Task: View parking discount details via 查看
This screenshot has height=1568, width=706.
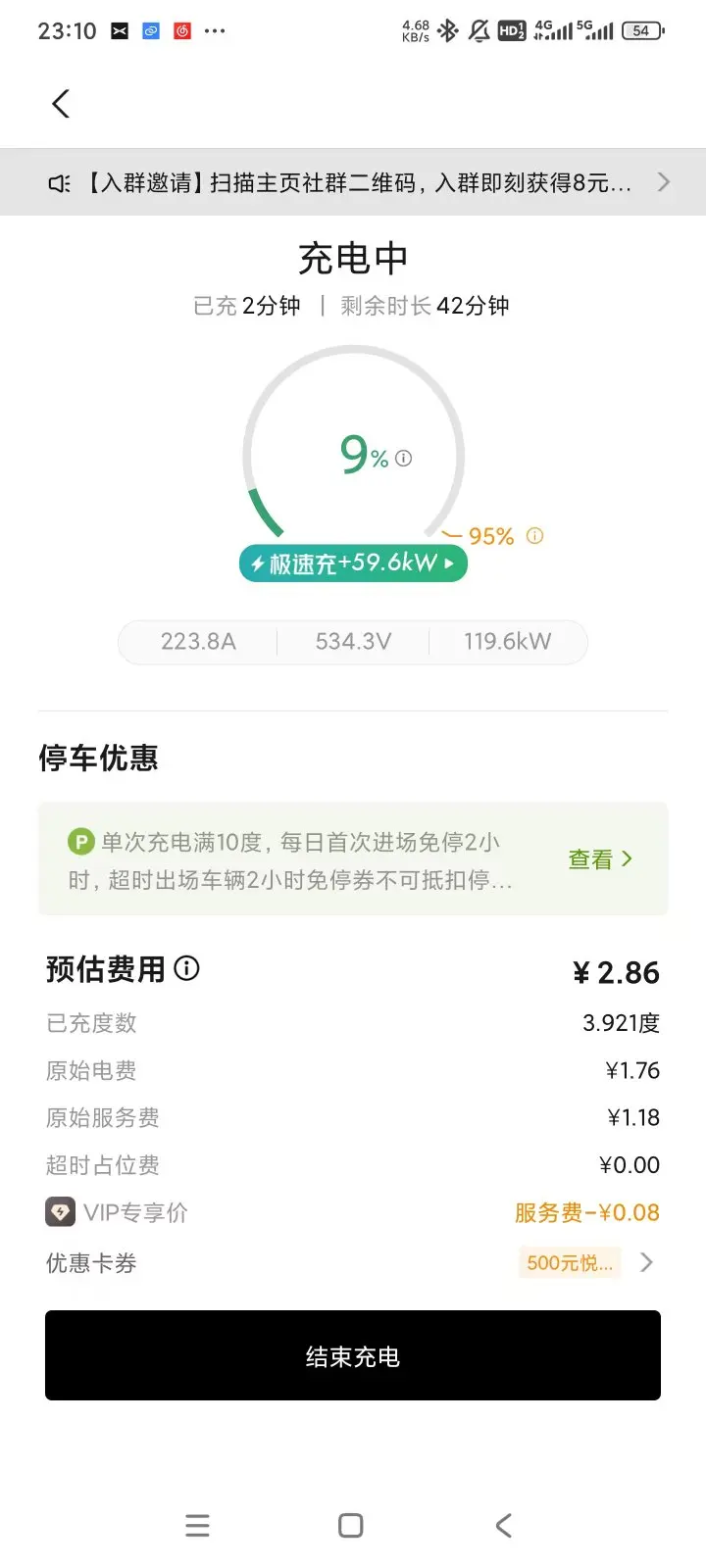Action: click(x=600, y=859)
